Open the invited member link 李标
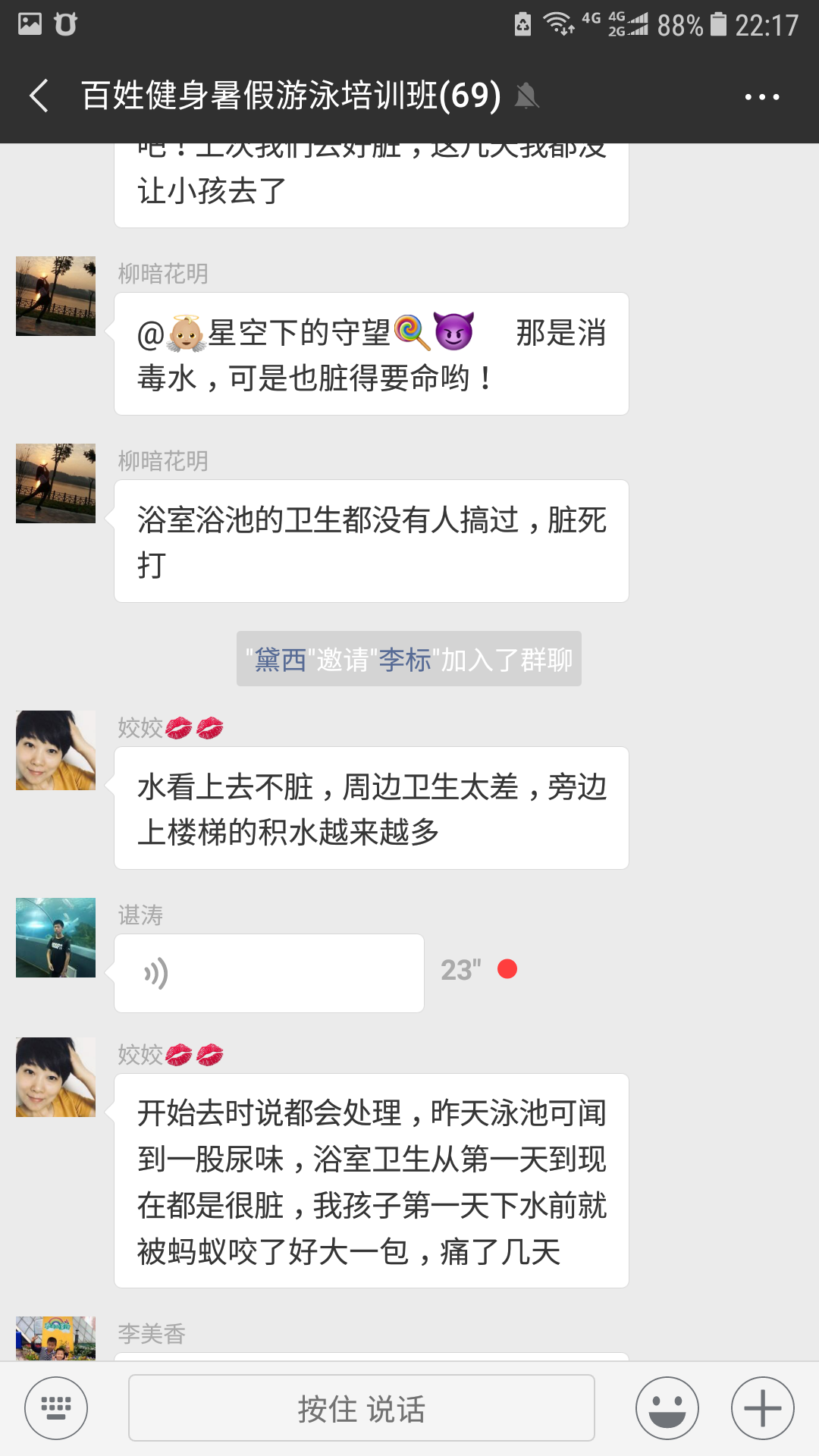819x1456 pixels. [405, 660]
